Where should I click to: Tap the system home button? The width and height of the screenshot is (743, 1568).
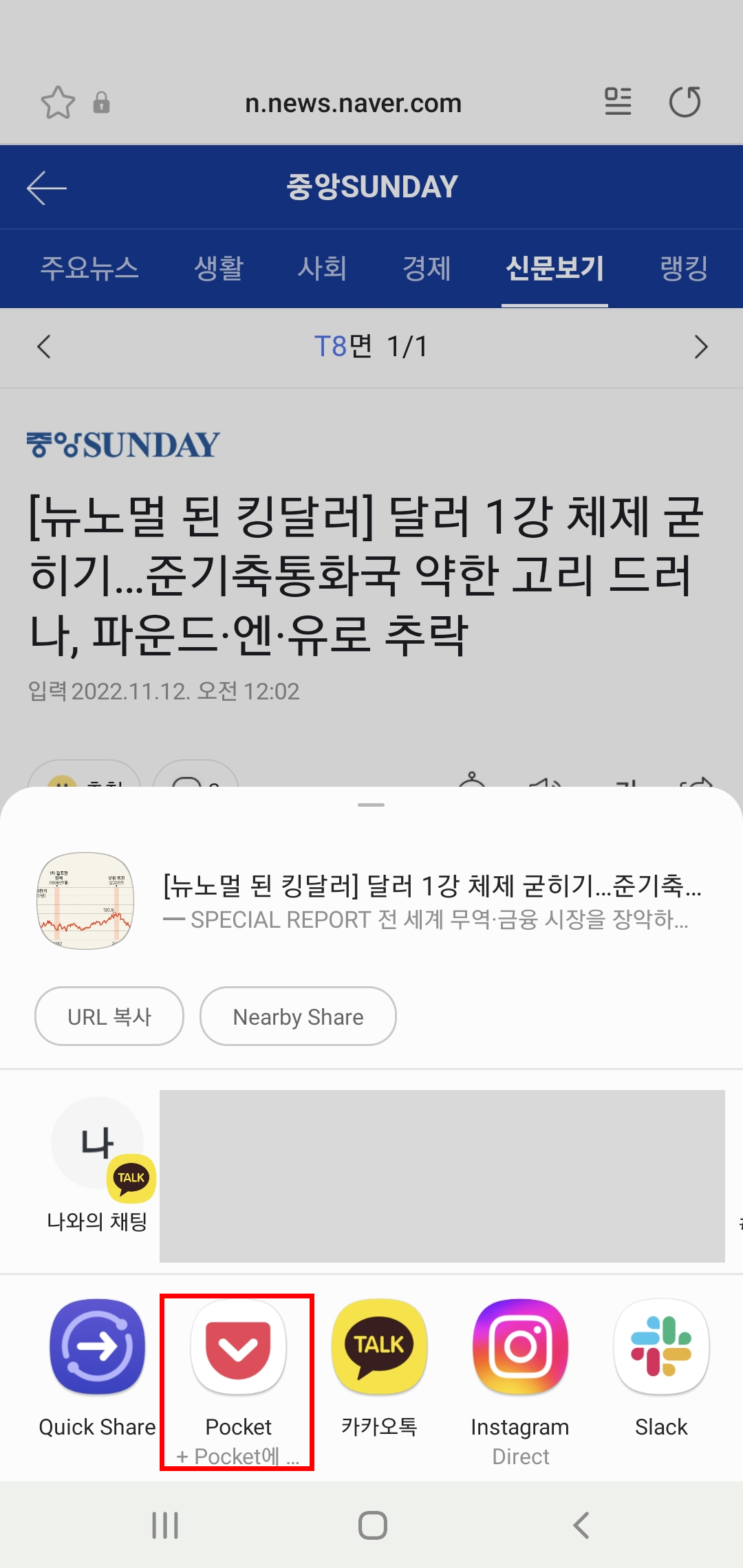point(372,1525)
